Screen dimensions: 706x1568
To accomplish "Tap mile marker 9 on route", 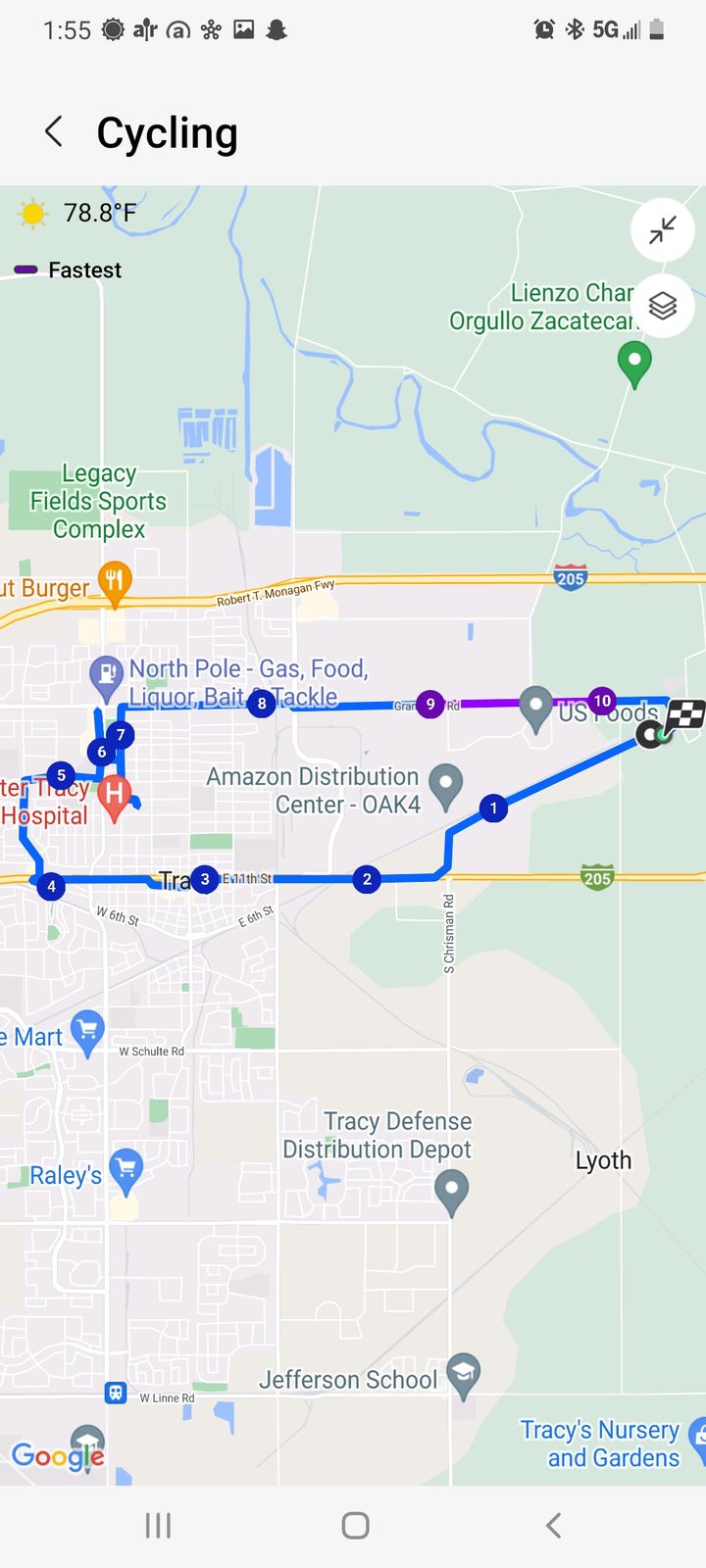I will click(x=429, y=704).
